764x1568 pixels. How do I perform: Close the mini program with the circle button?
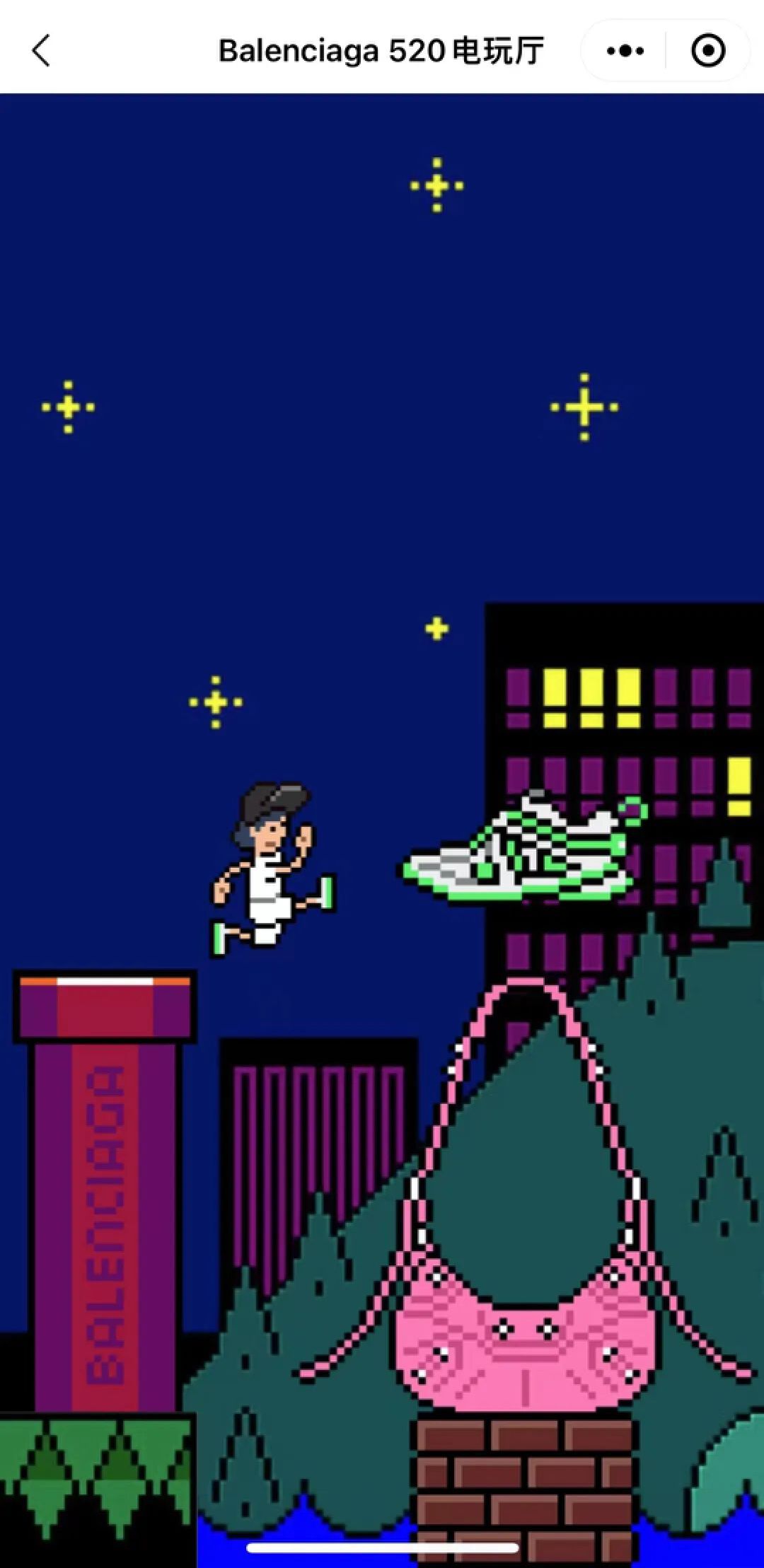[707, 51]
